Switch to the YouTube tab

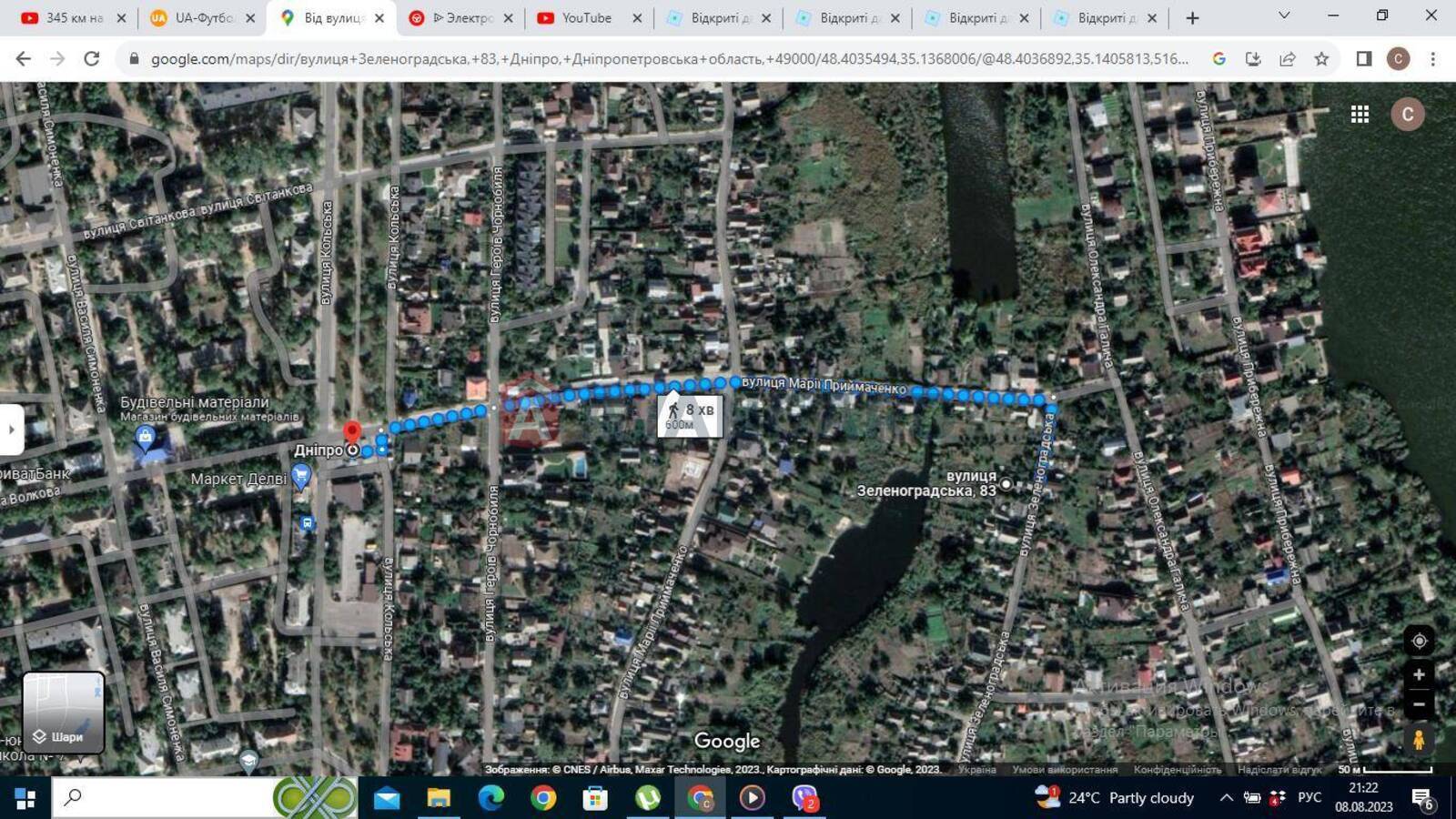pyautogui.click(x=586, y=17)
